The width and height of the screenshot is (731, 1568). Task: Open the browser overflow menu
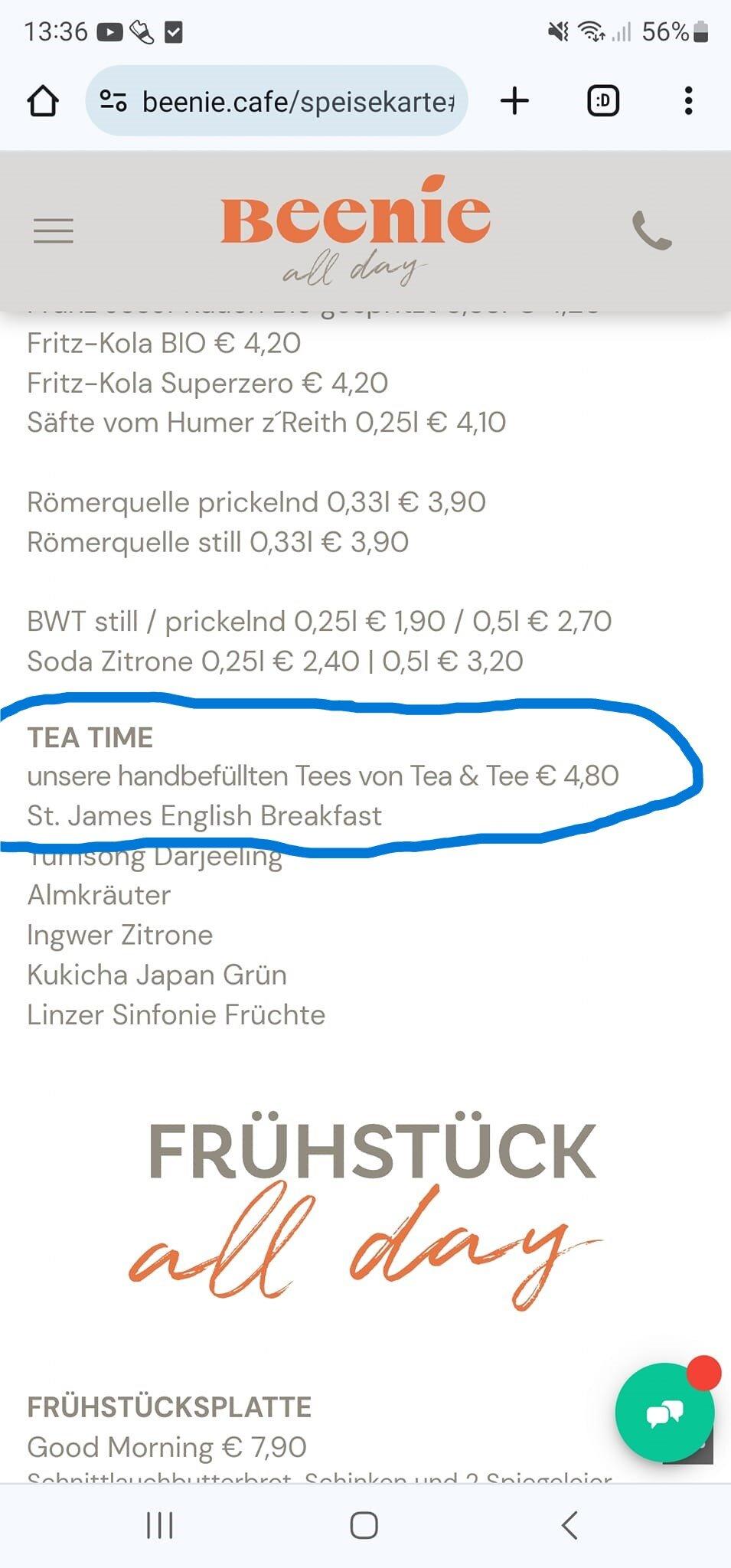(688, 101)
